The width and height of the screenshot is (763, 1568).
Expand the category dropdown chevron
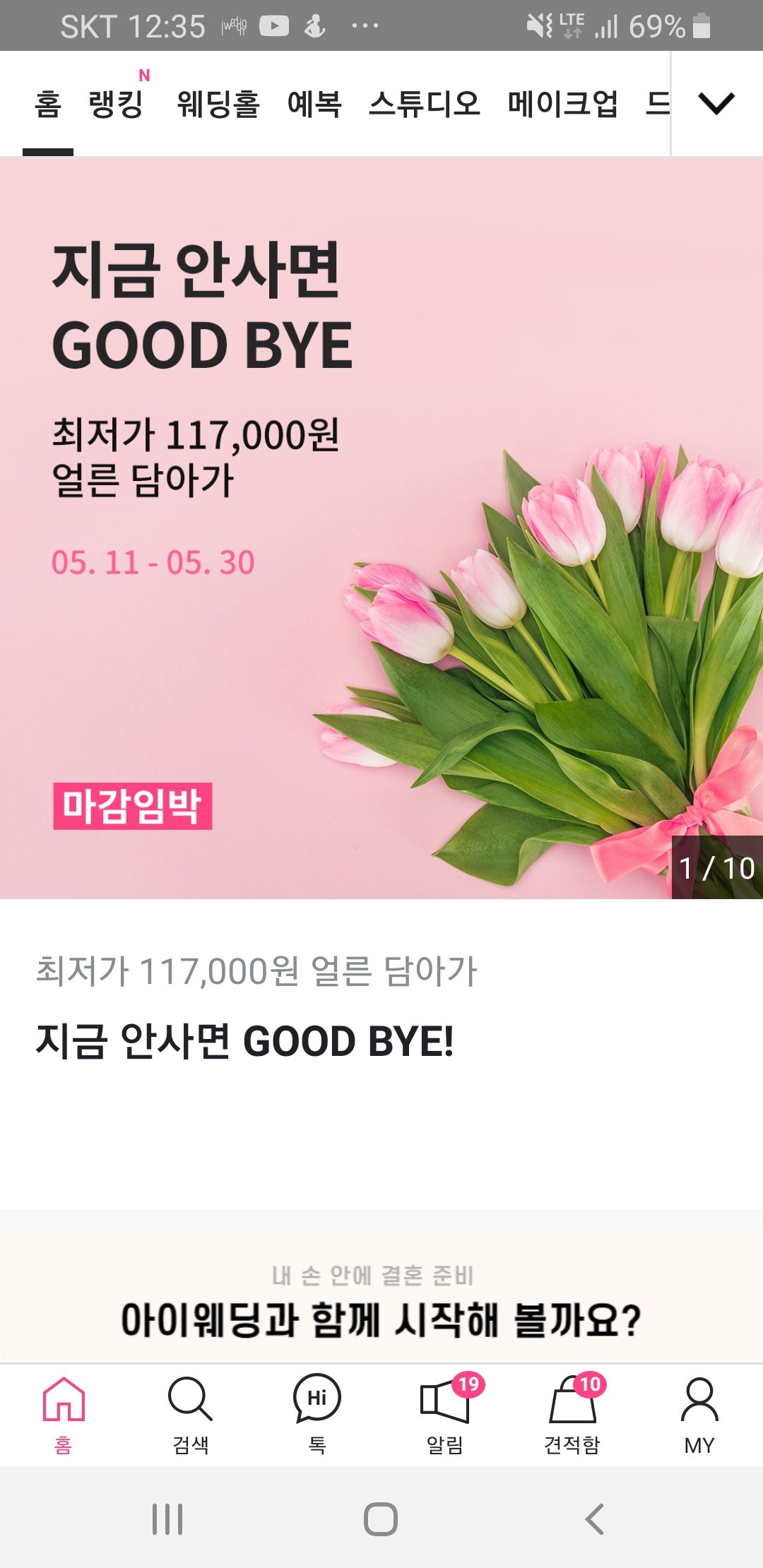tap(716, 104)
